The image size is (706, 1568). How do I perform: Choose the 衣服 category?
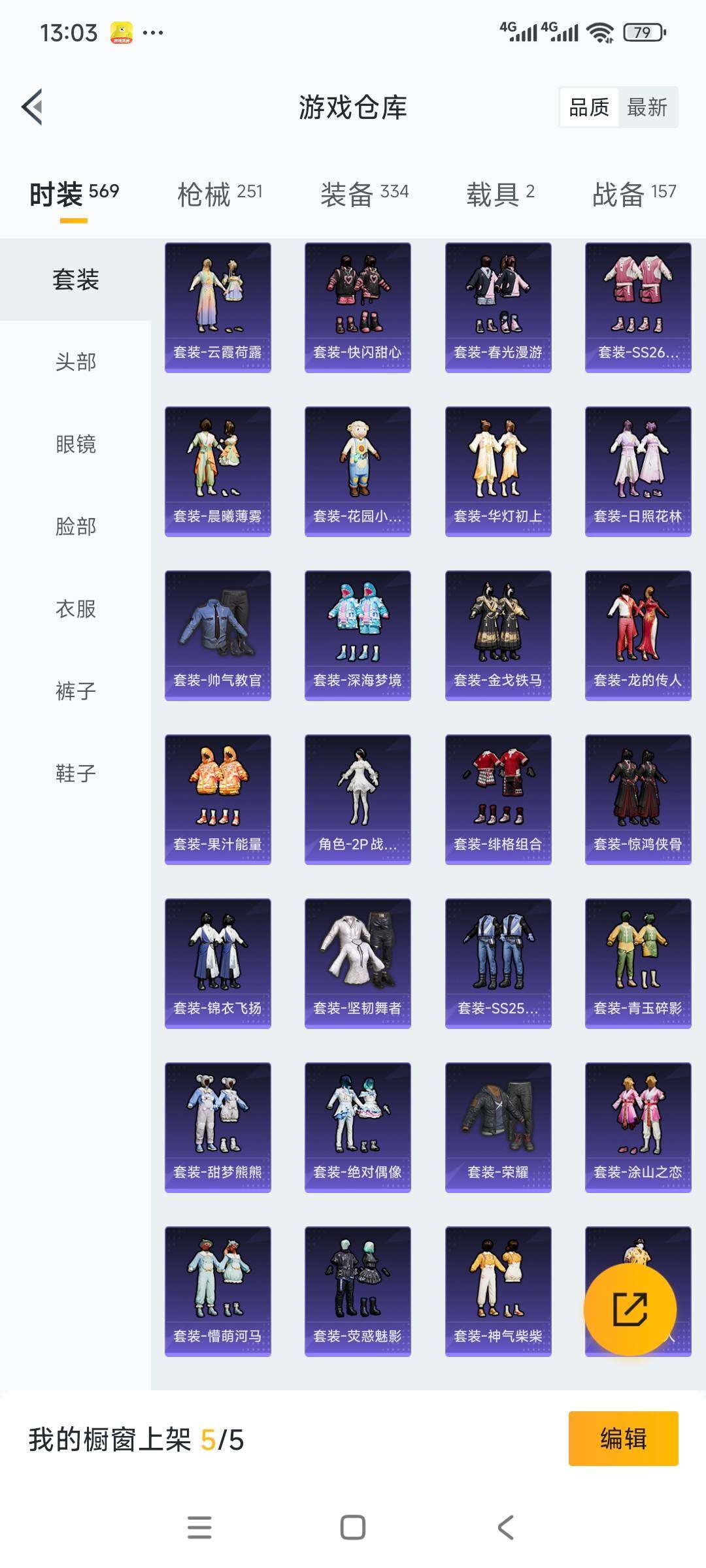76,609
